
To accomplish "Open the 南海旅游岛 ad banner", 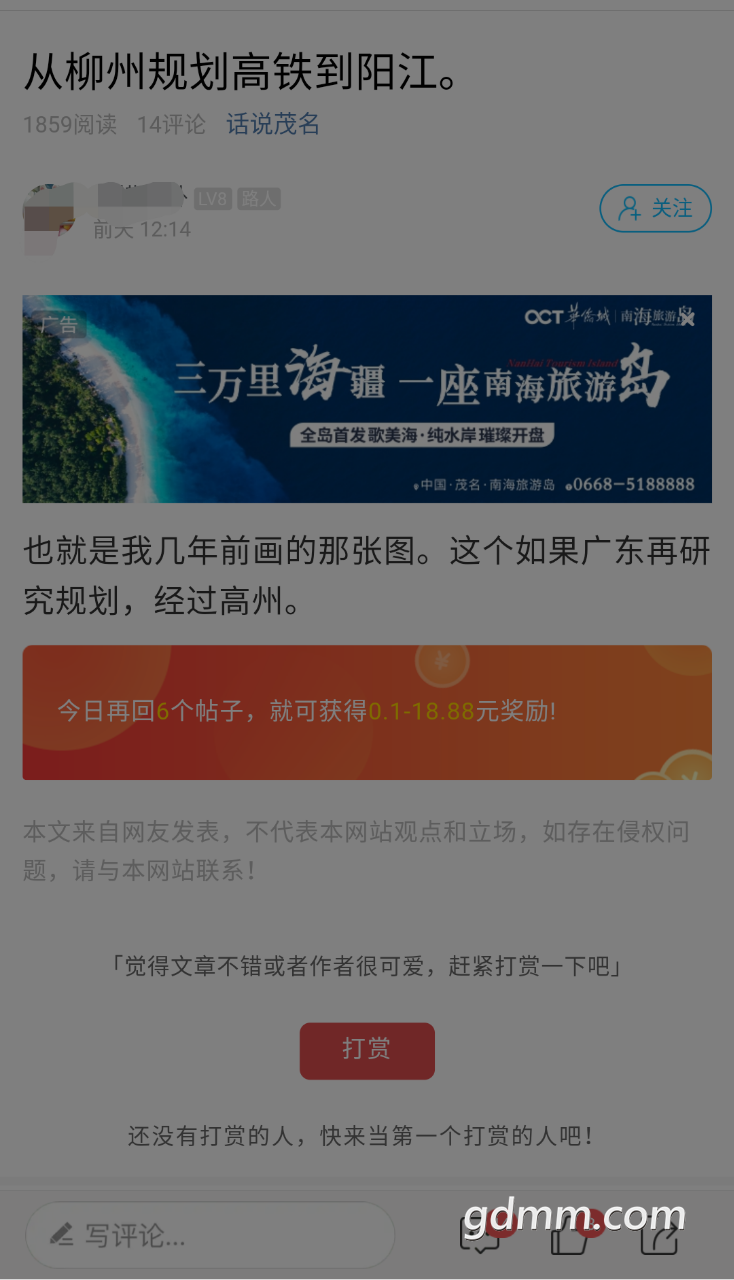I will (367, 398).
